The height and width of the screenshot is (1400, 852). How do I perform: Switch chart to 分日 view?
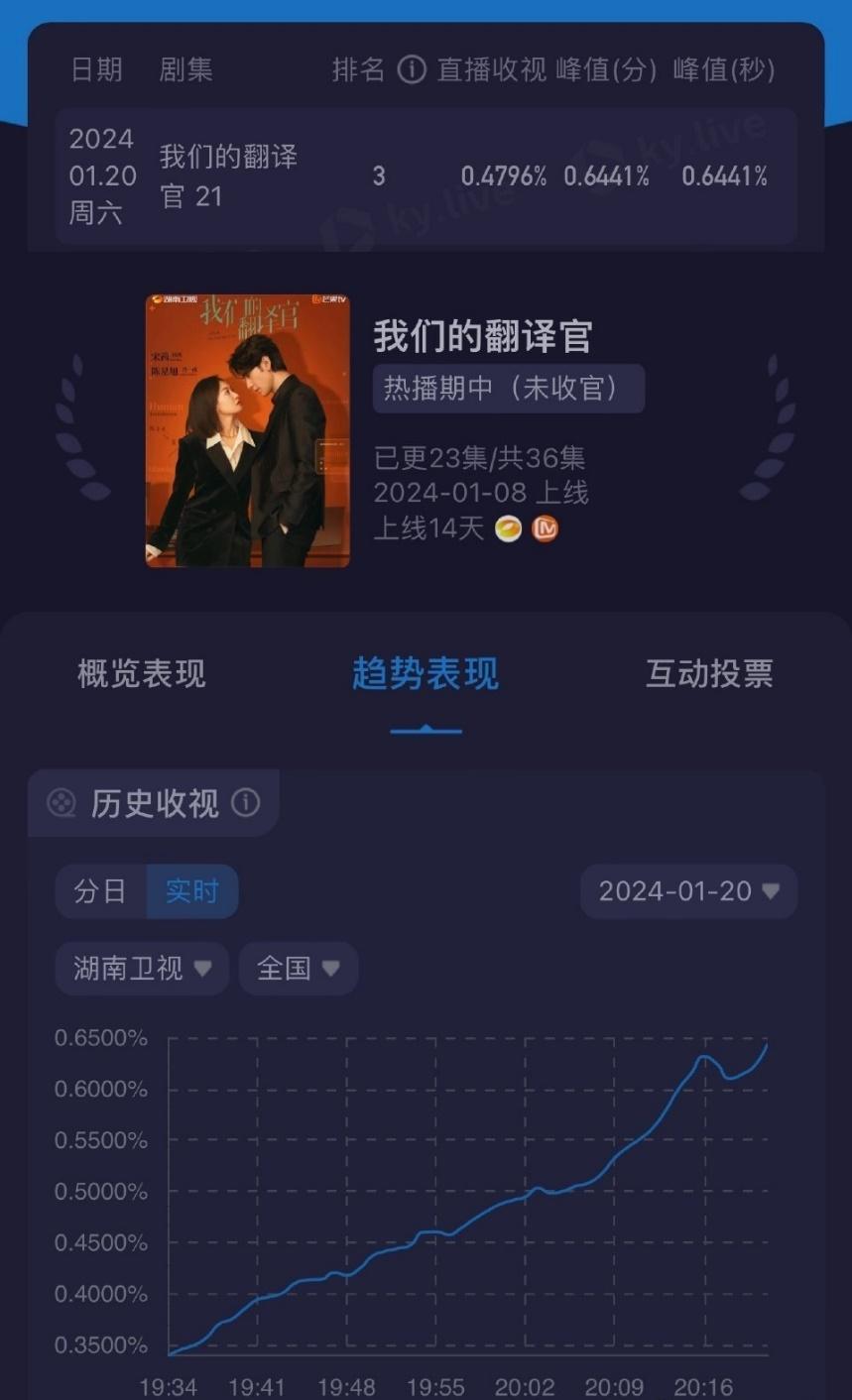click(101, 891)
